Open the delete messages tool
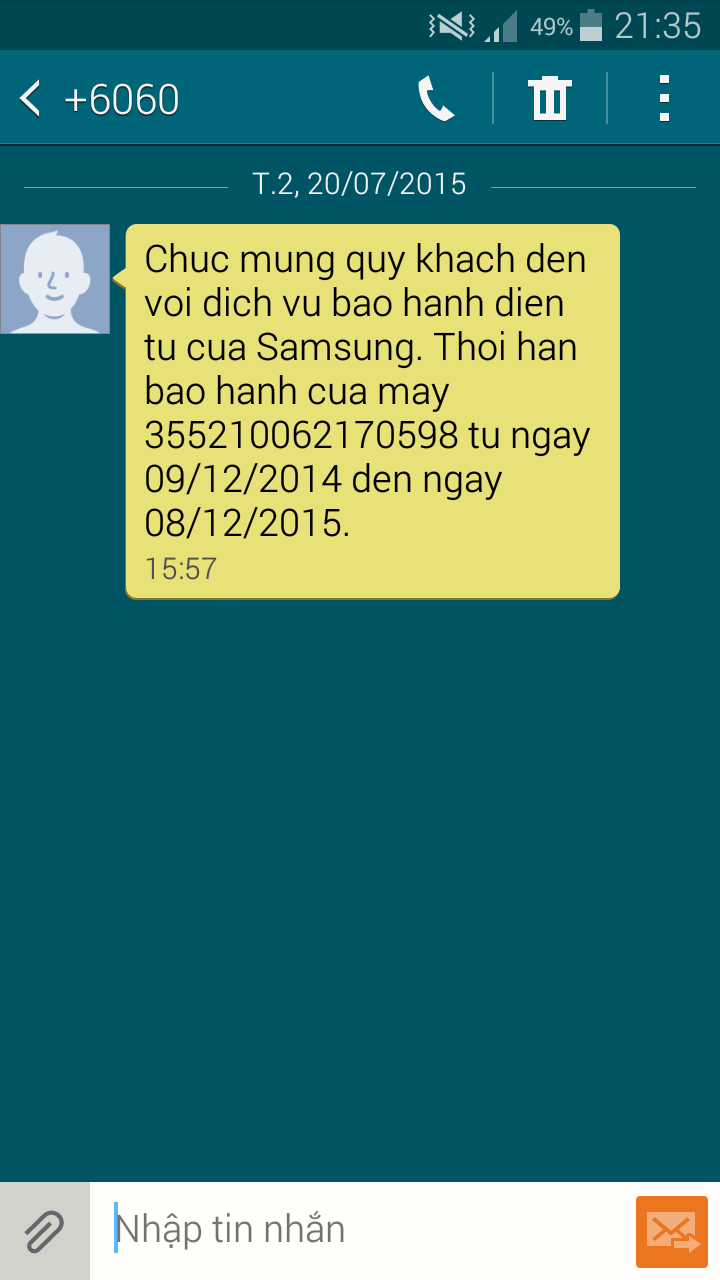 pyautogui.click(x=547, y=98)
